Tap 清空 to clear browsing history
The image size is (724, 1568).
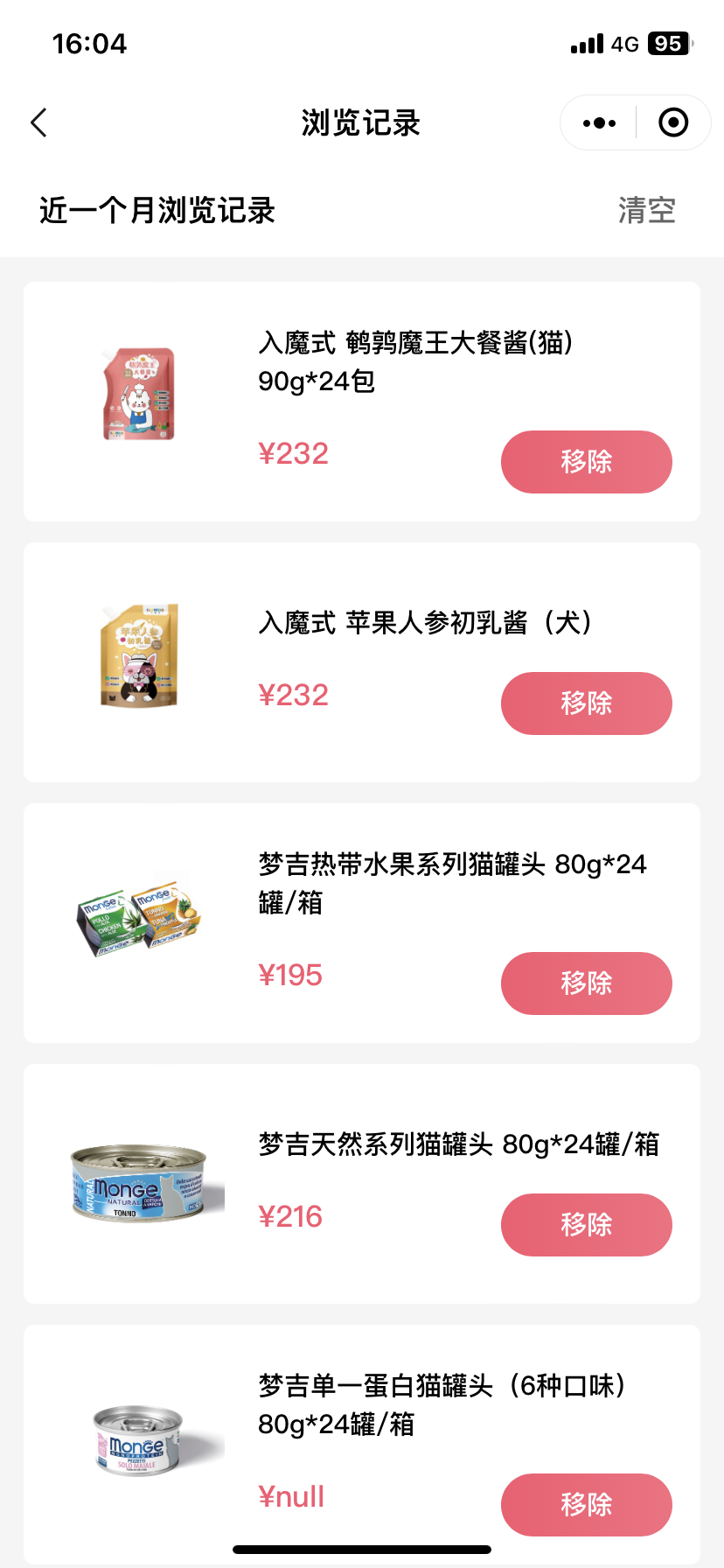pyautogui.click(x=646, y=211)
